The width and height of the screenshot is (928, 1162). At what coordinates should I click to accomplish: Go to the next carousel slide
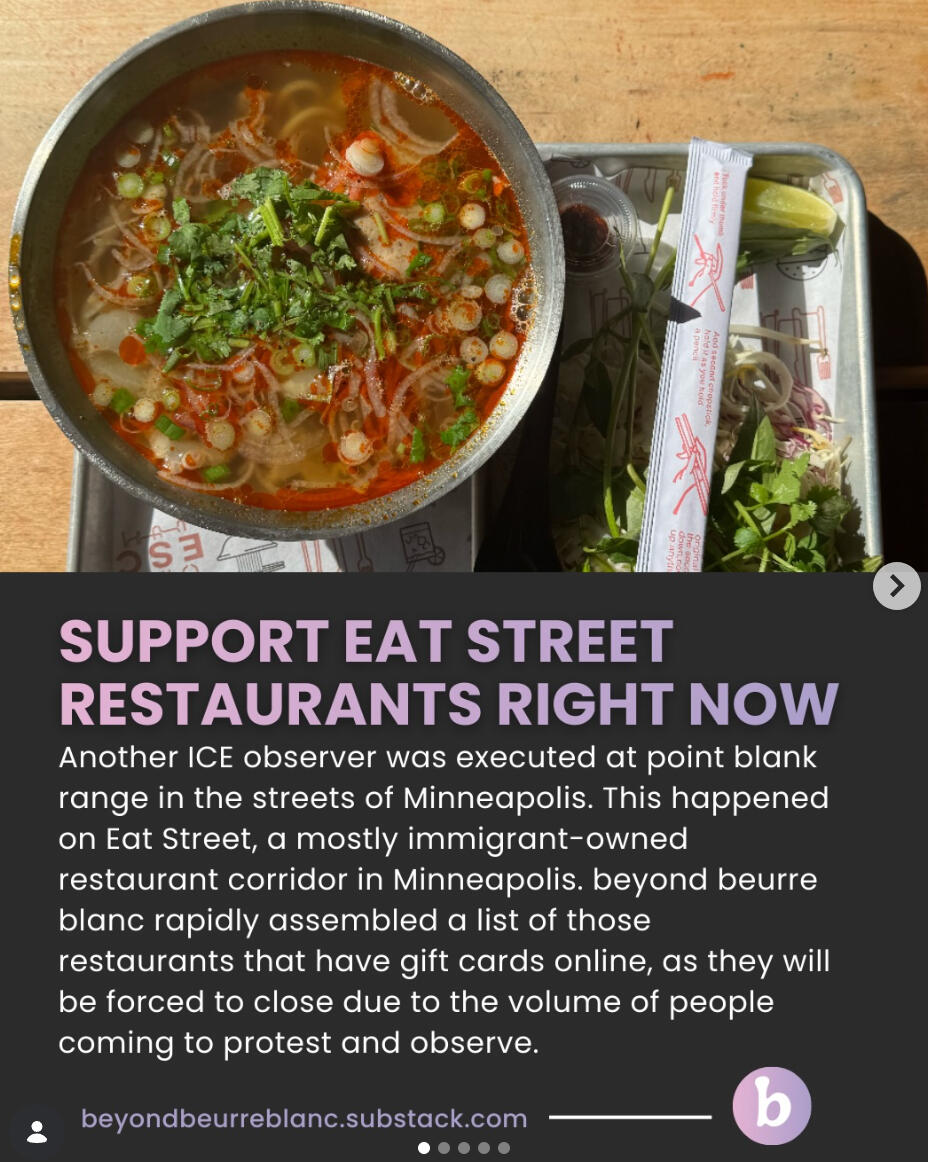coord(896,586)
